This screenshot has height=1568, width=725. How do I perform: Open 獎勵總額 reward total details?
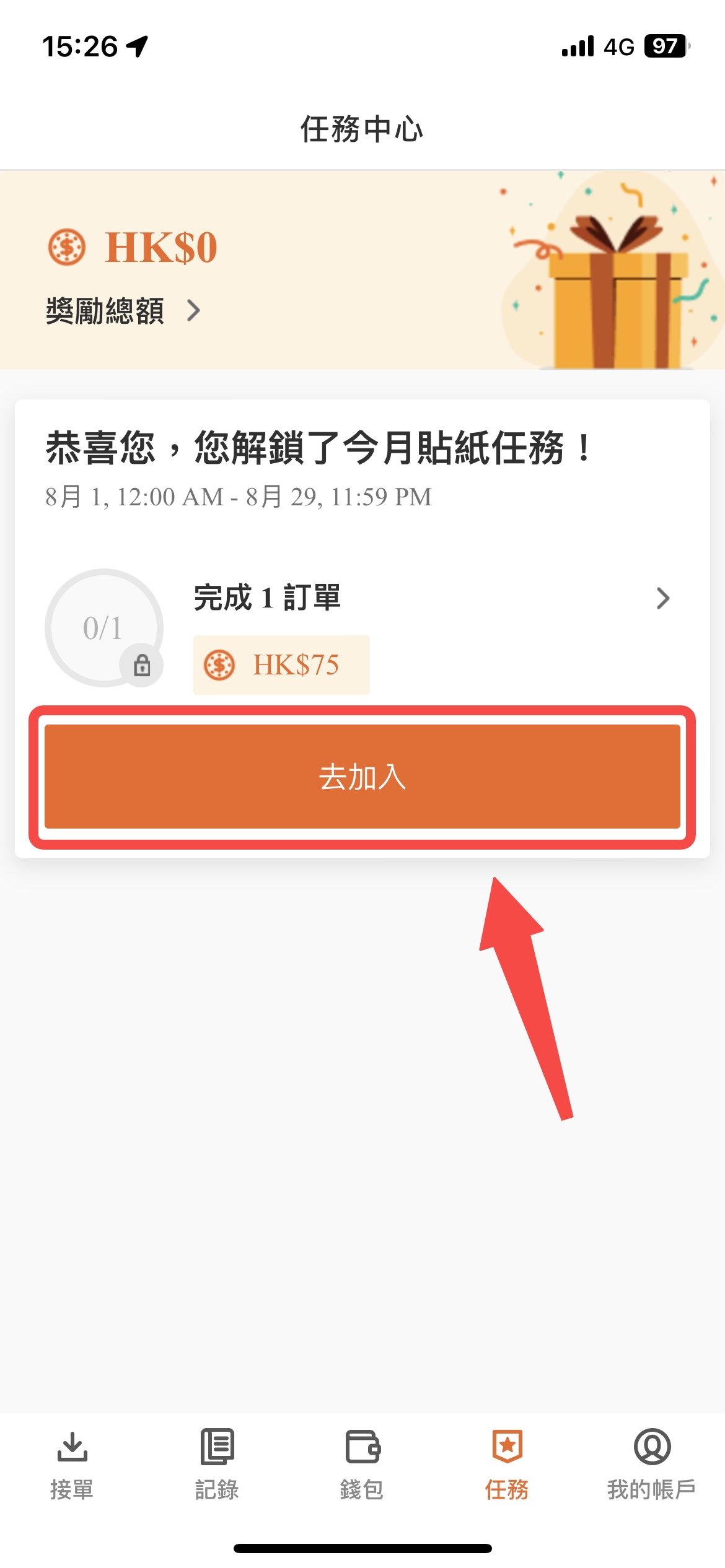pyautogui.click(x=123, y=310)
